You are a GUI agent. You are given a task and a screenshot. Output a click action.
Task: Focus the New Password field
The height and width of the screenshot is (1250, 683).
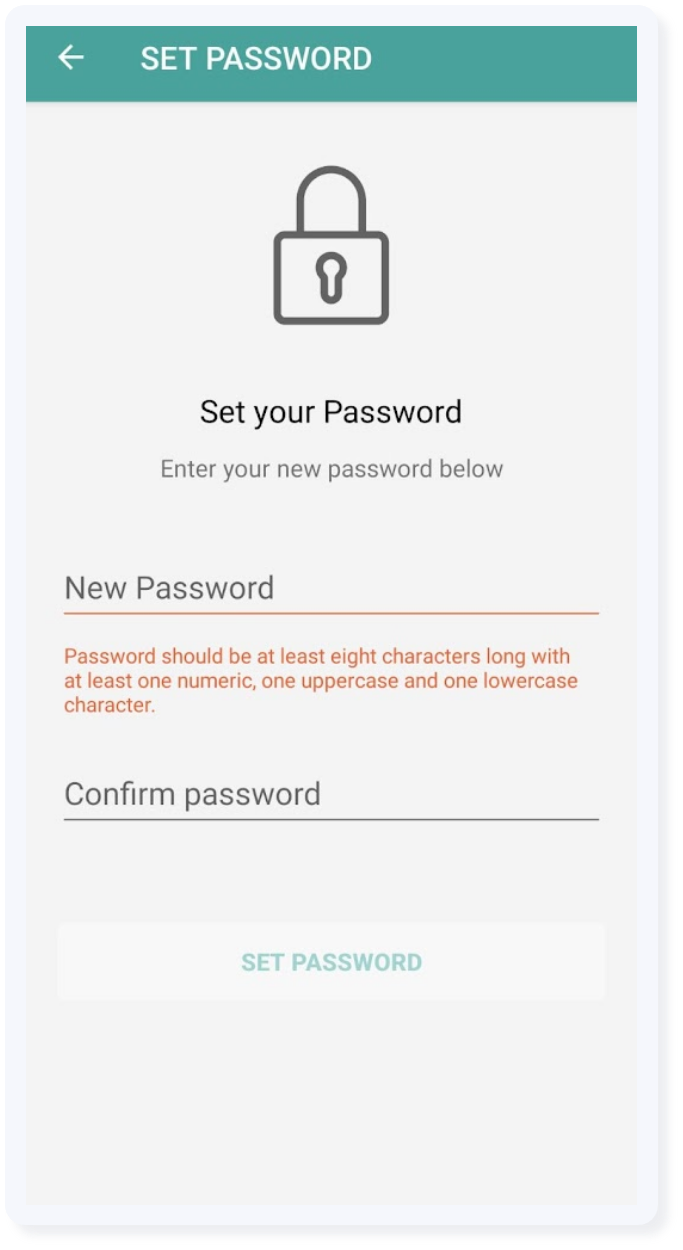click(330, 588)
